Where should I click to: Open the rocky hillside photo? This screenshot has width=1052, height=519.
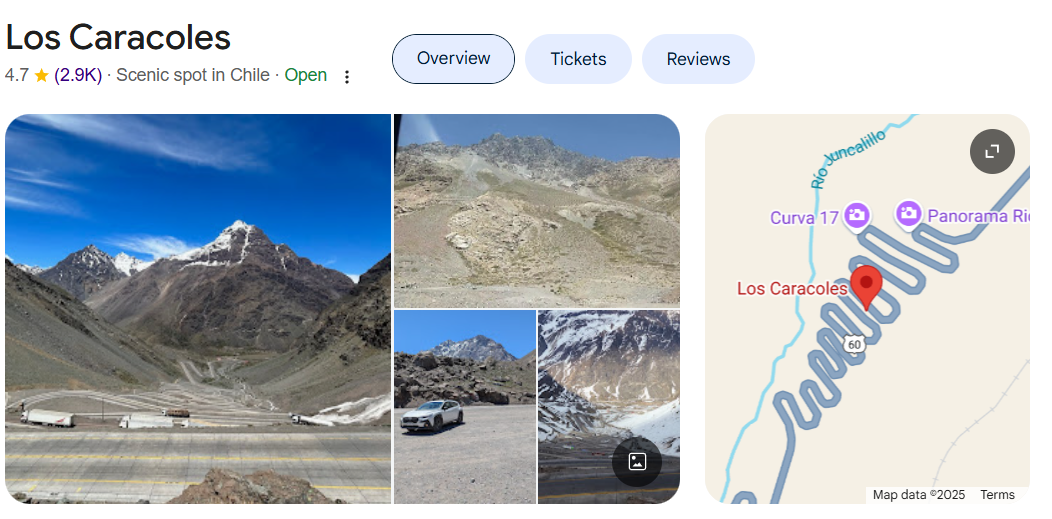tap(536, 210)
